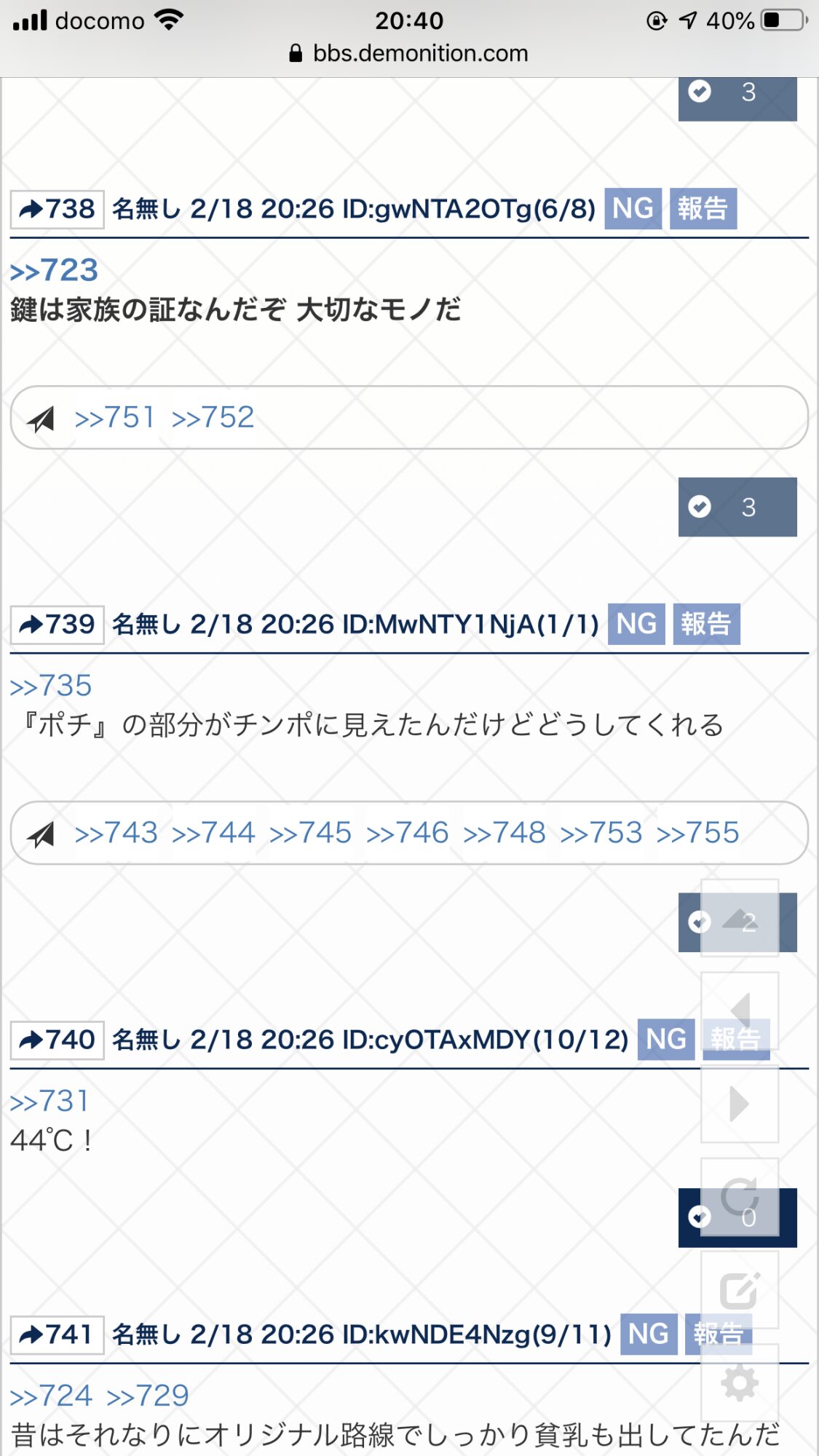
Task: Go to the next page arrow
Action: coord(739,1104)
